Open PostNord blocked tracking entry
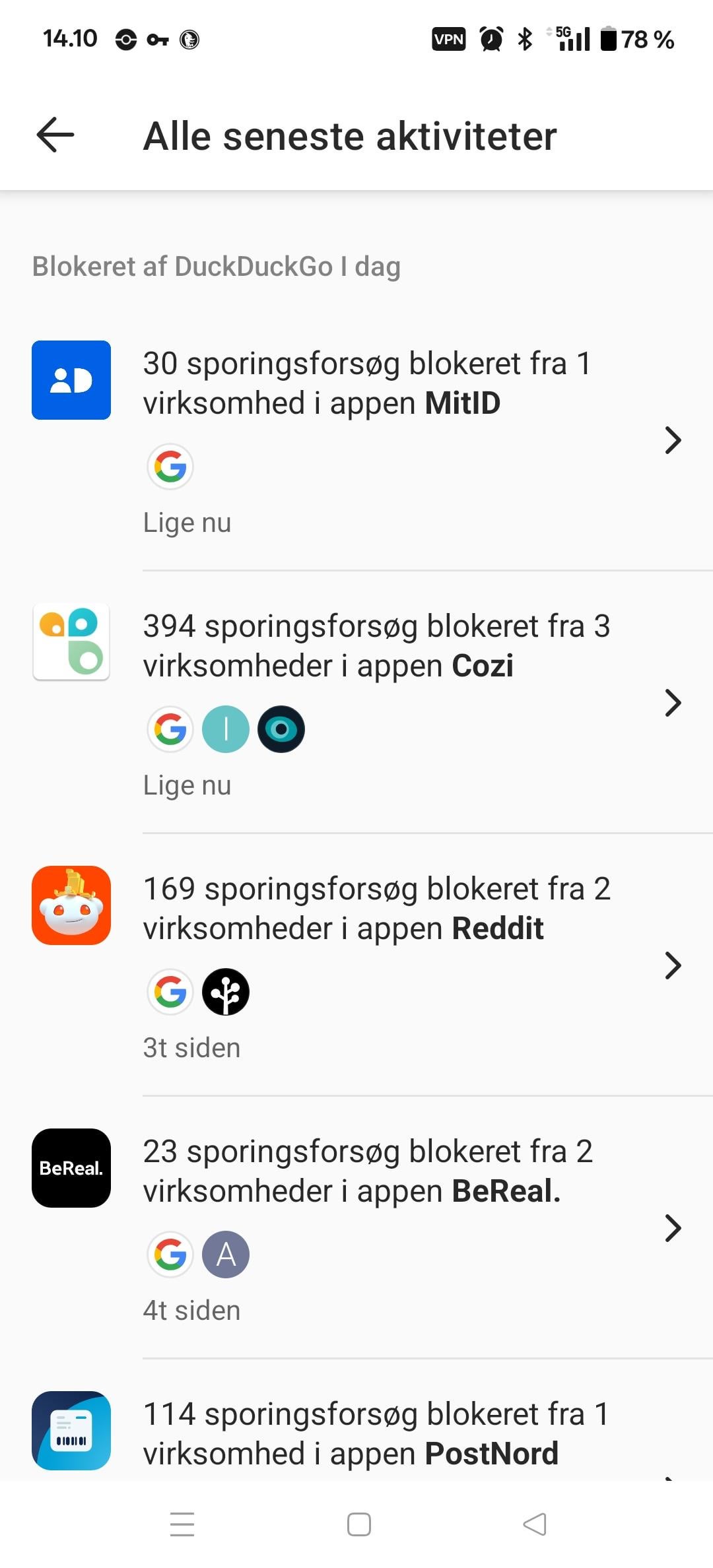Image resolution: width=713 pixels, height=1568 pixels. pyautogui.click(x=356, y=1420)
